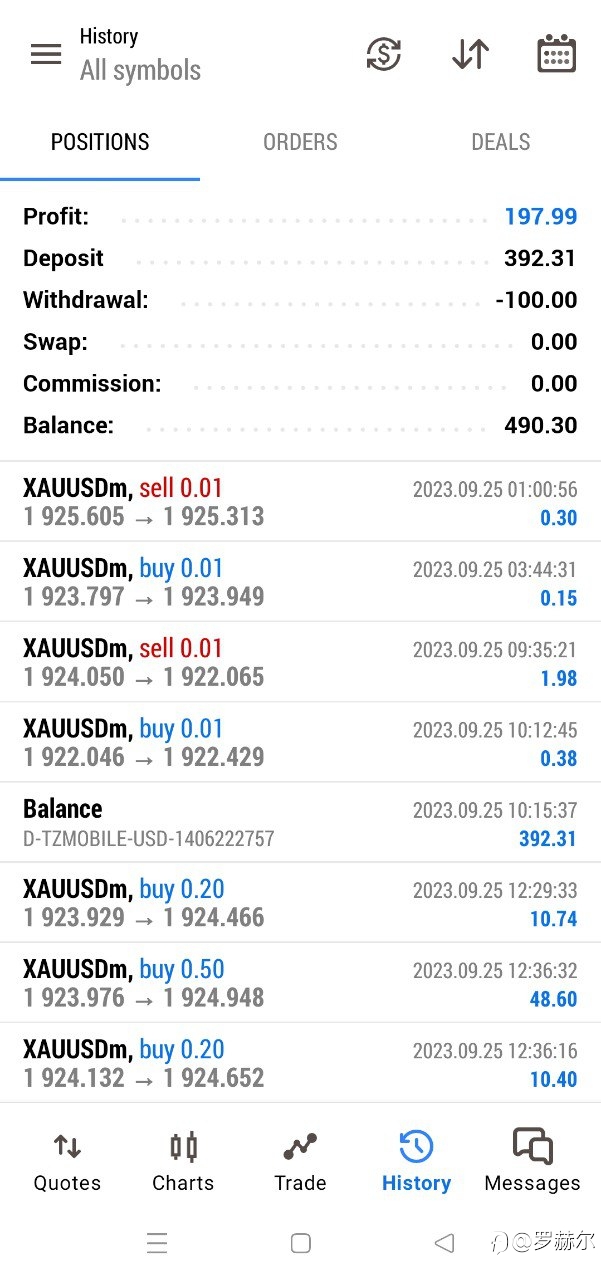Open the sell position with 1.98 profit
Viewport: 601px width, 1280px height.
[x=300, y=662]
